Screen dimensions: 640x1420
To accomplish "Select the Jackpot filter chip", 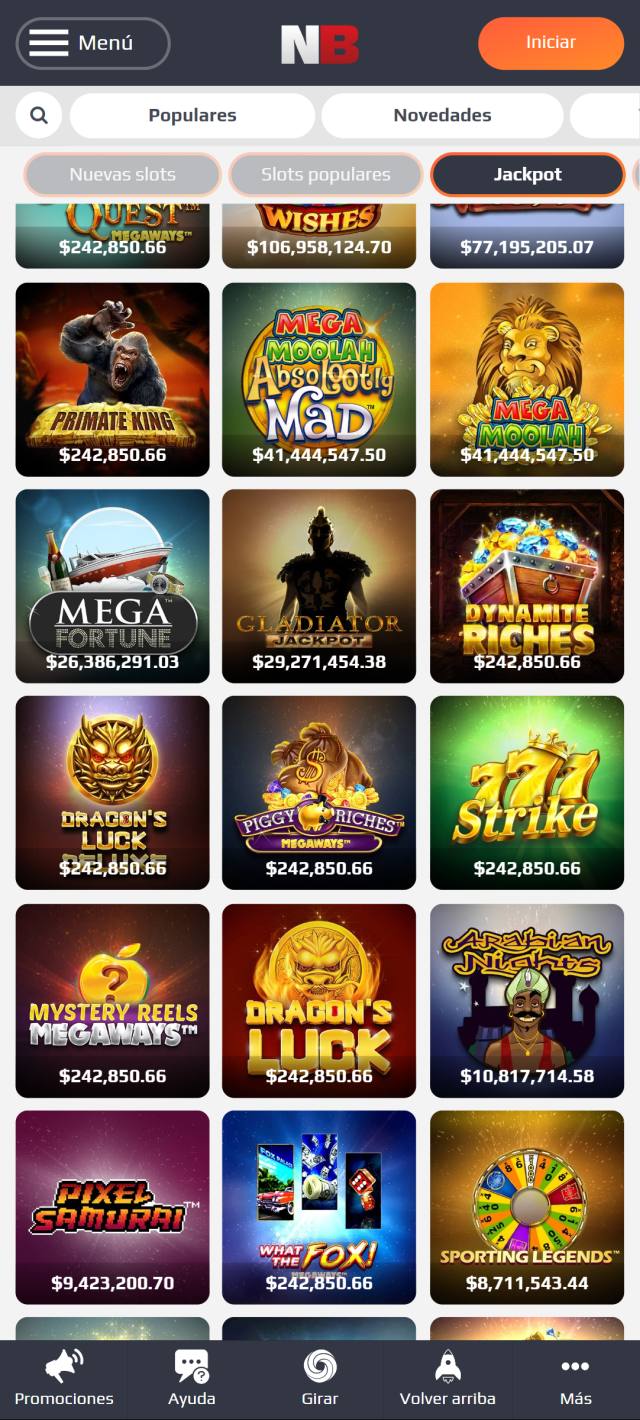I will [527, 175].
